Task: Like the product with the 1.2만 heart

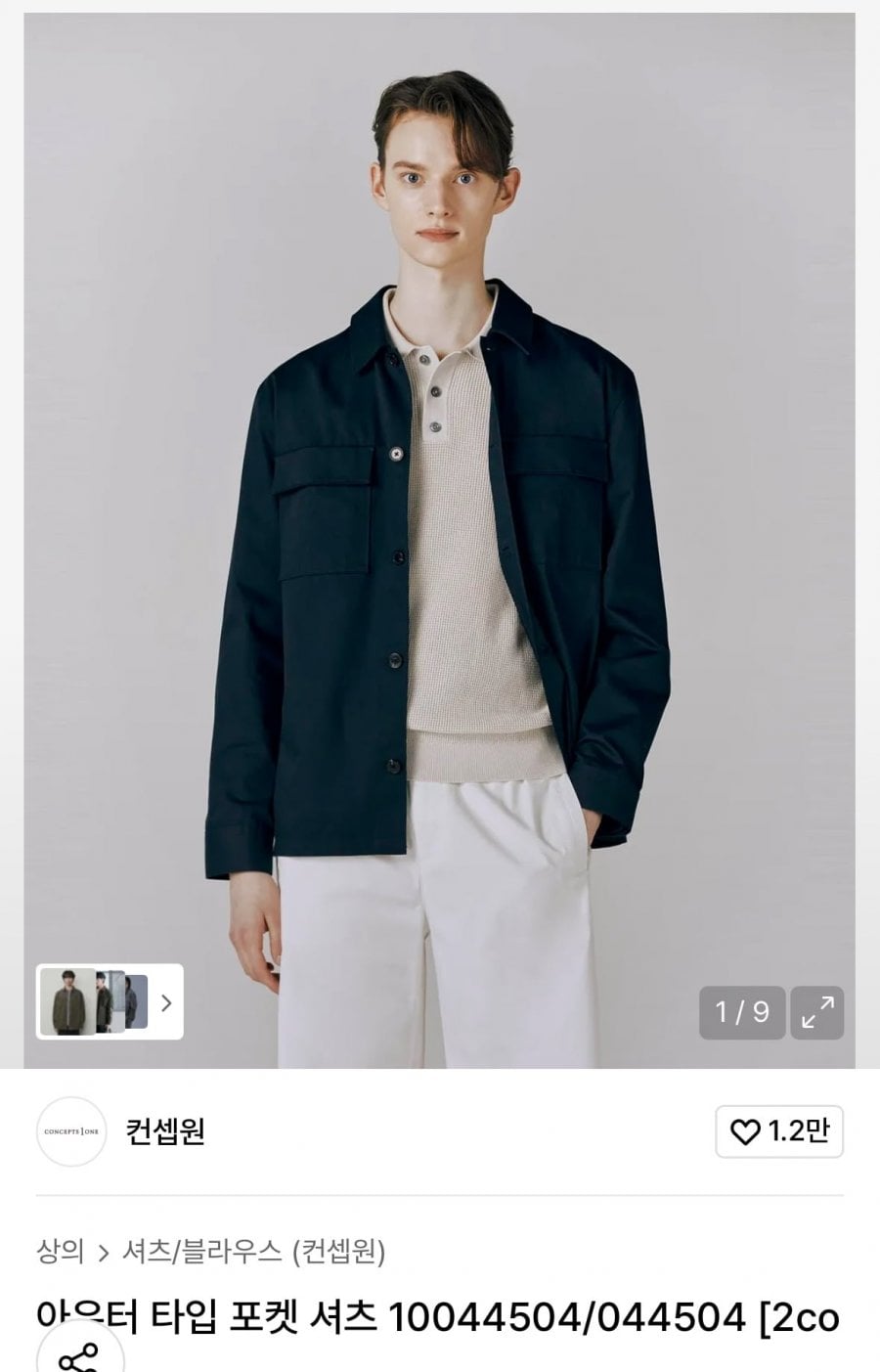Action: [x=779, y=1131]
